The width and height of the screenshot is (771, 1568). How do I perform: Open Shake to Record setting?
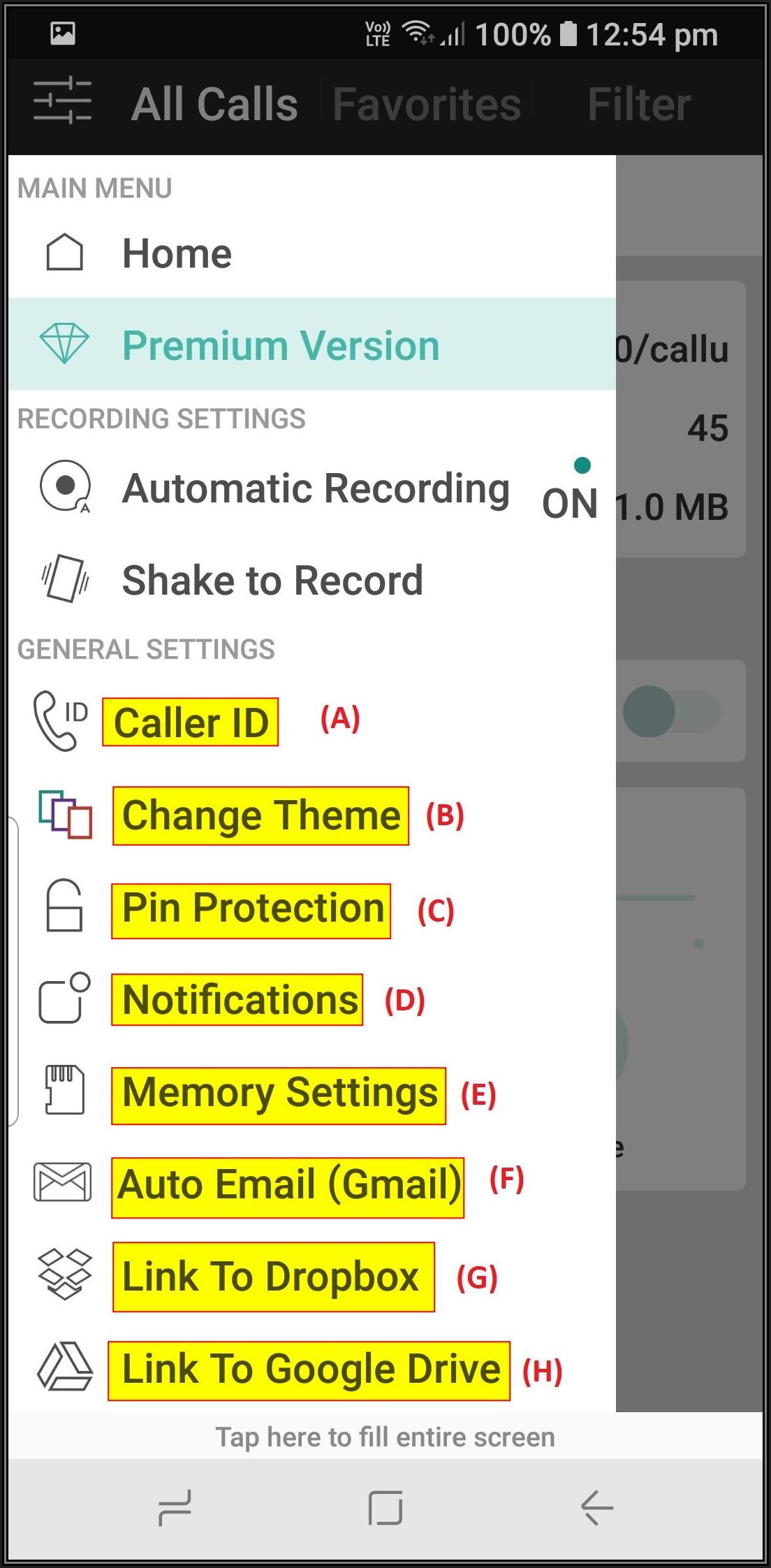tap(312, 580)
